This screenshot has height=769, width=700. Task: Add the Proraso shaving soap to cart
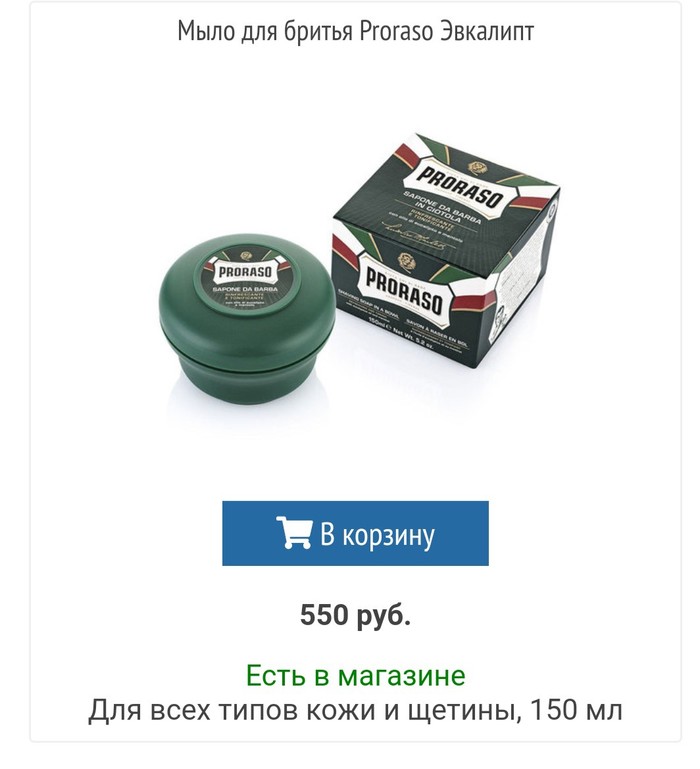355,534
